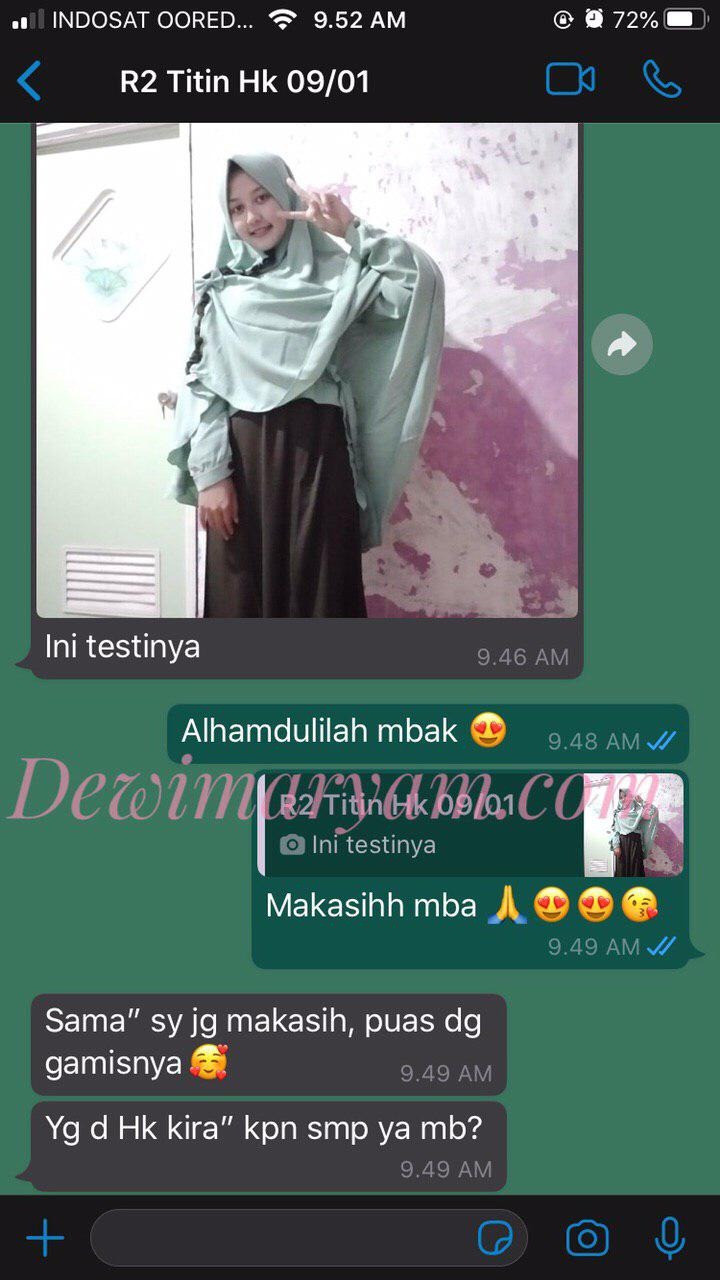Start a video call
This screenshot has width=720, height=1280.
click(x=570, y=80)
